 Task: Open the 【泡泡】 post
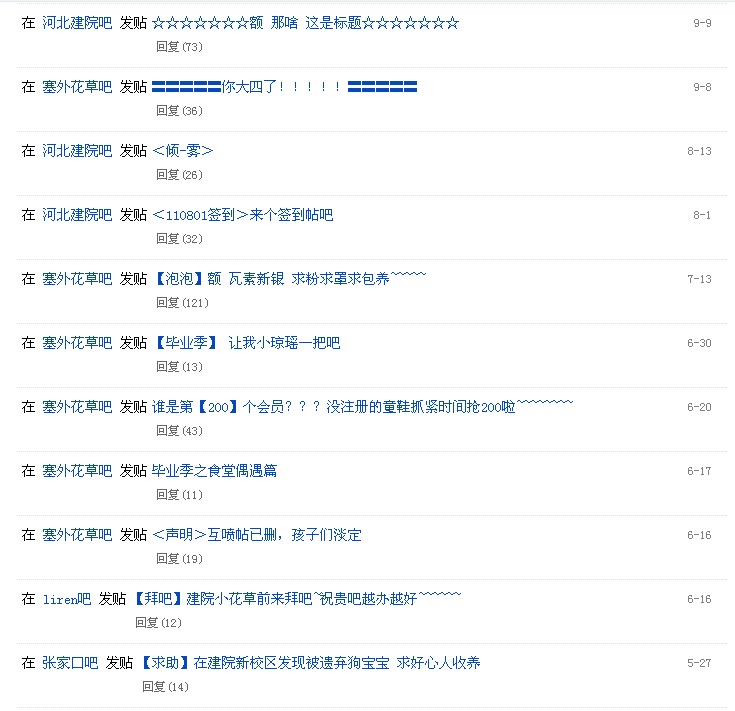point(289,279)
